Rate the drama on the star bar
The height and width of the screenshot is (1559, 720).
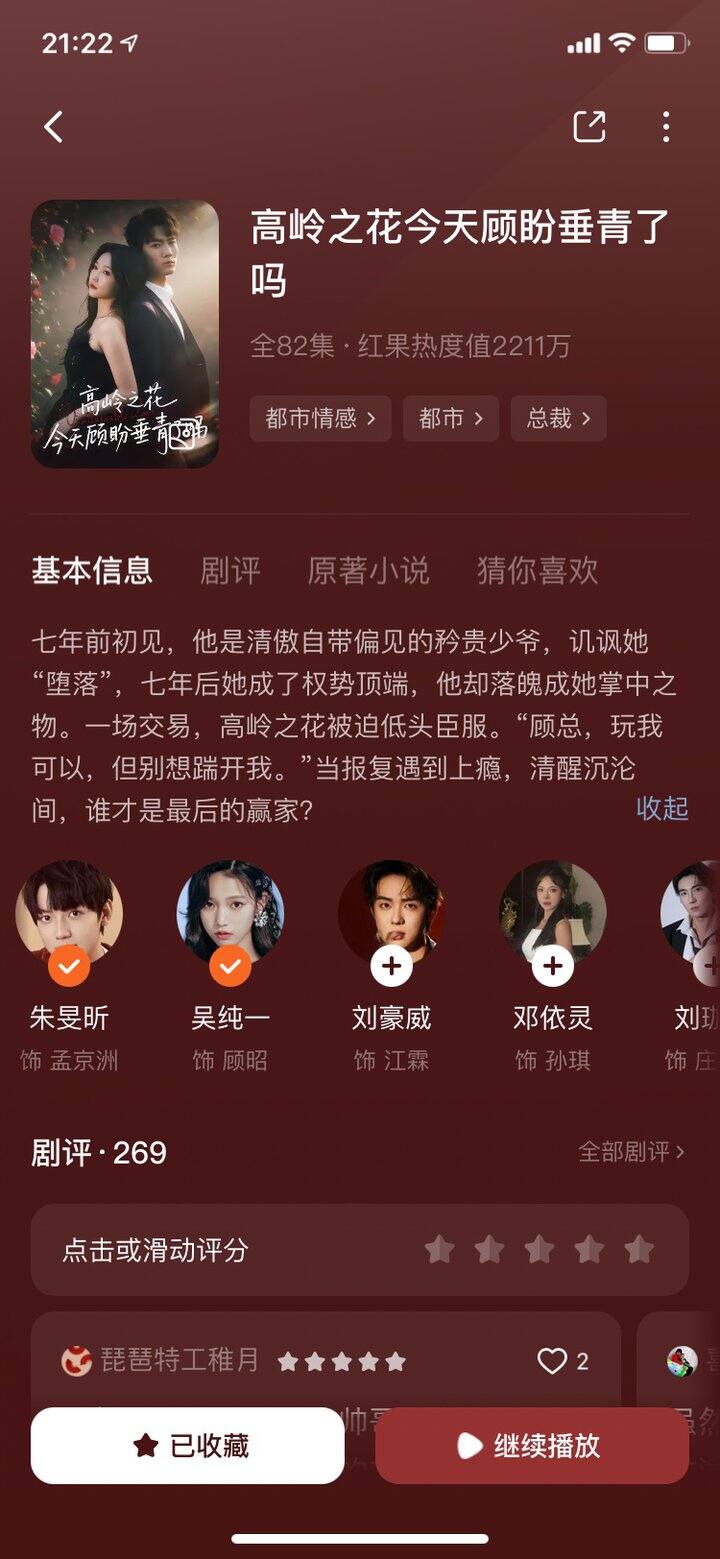coord(538,1250)
